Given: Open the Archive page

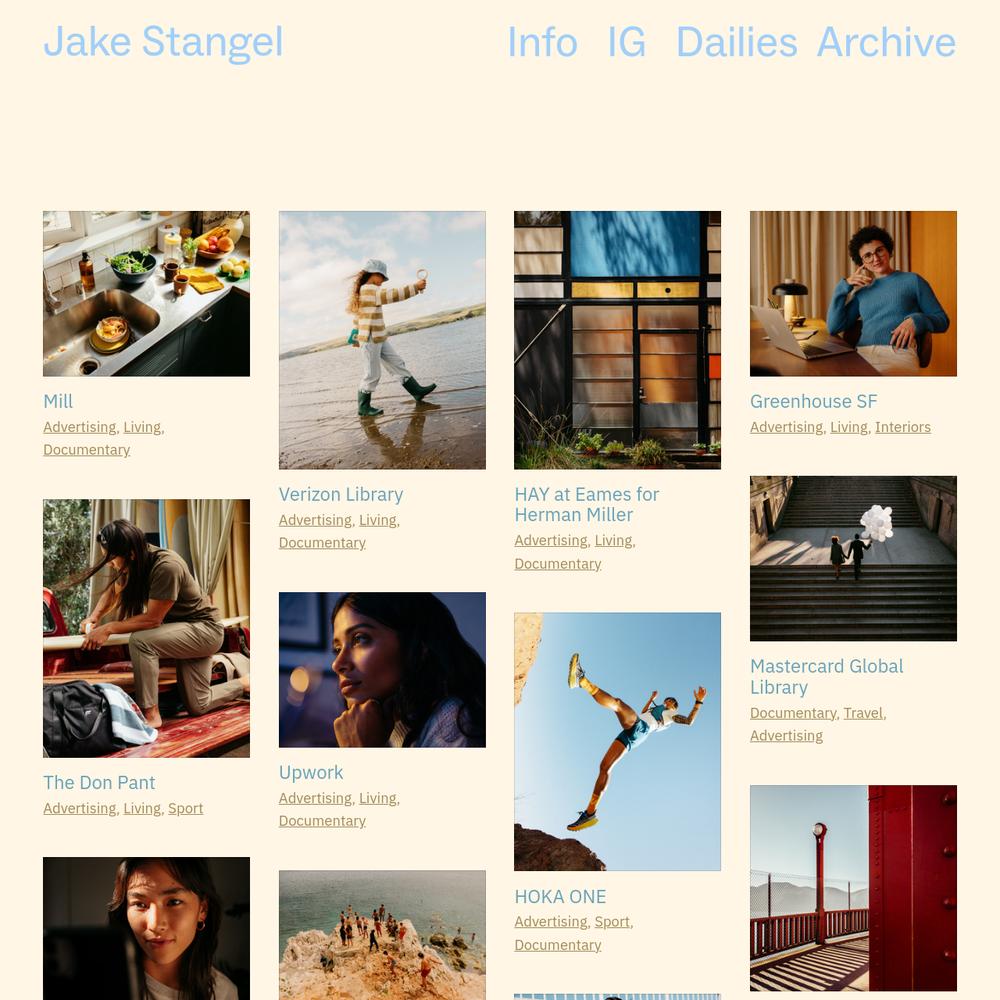Looking at the screenshot, I should click(886, 42).
